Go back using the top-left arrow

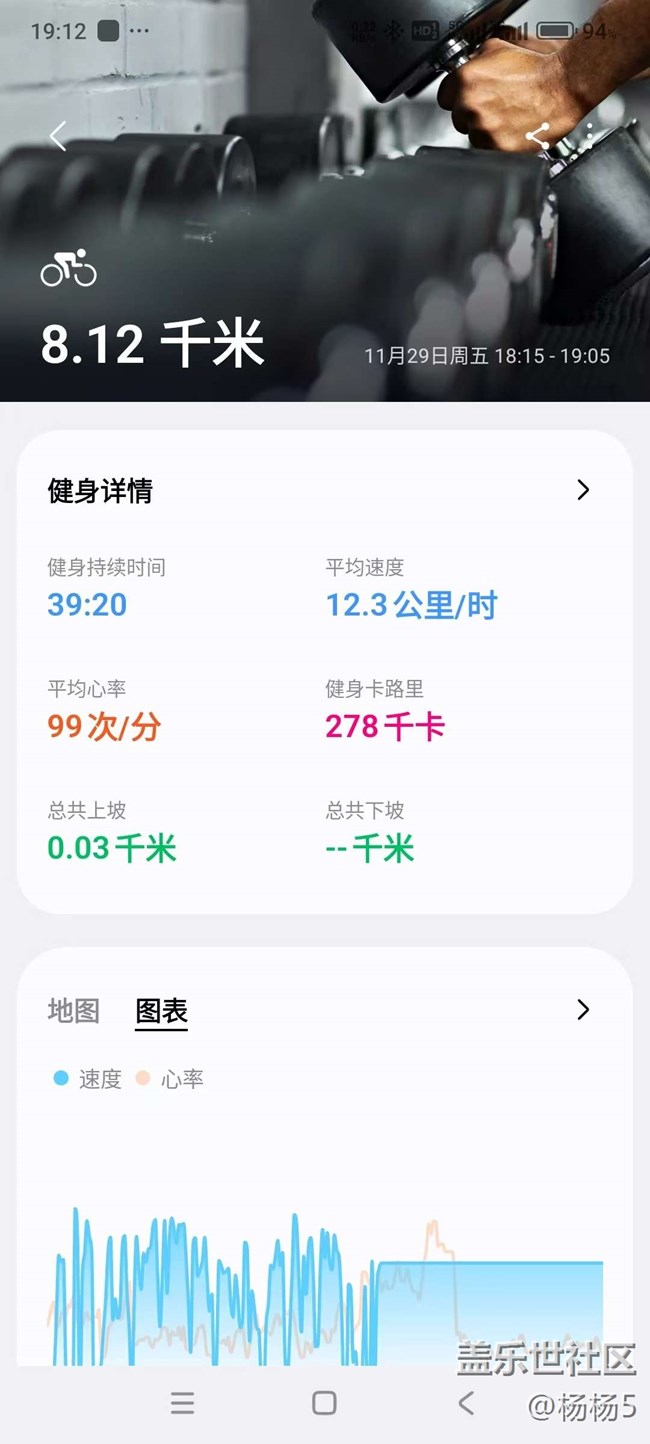click(x=58, y=136)
